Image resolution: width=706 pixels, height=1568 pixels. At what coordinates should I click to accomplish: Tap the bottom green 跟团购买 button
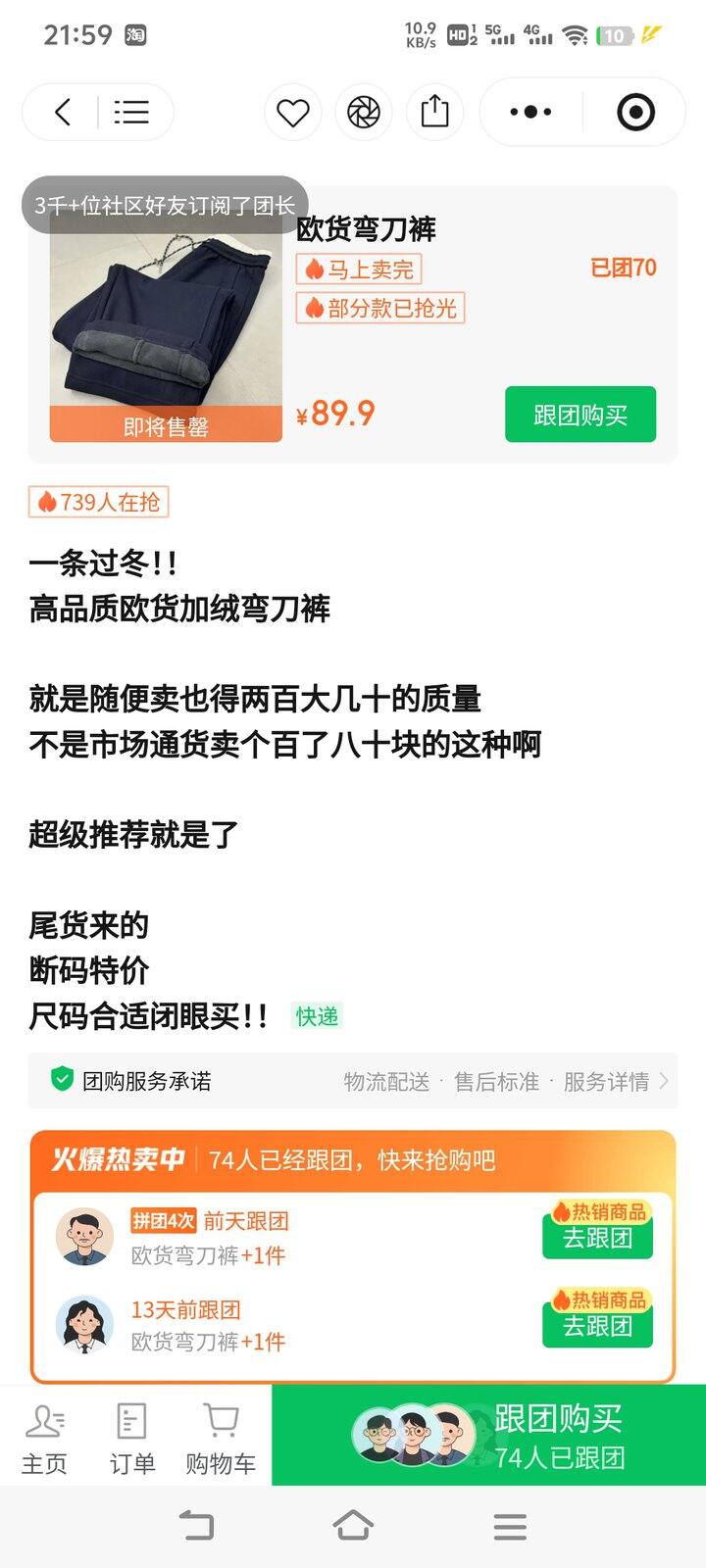[557, 1435]
